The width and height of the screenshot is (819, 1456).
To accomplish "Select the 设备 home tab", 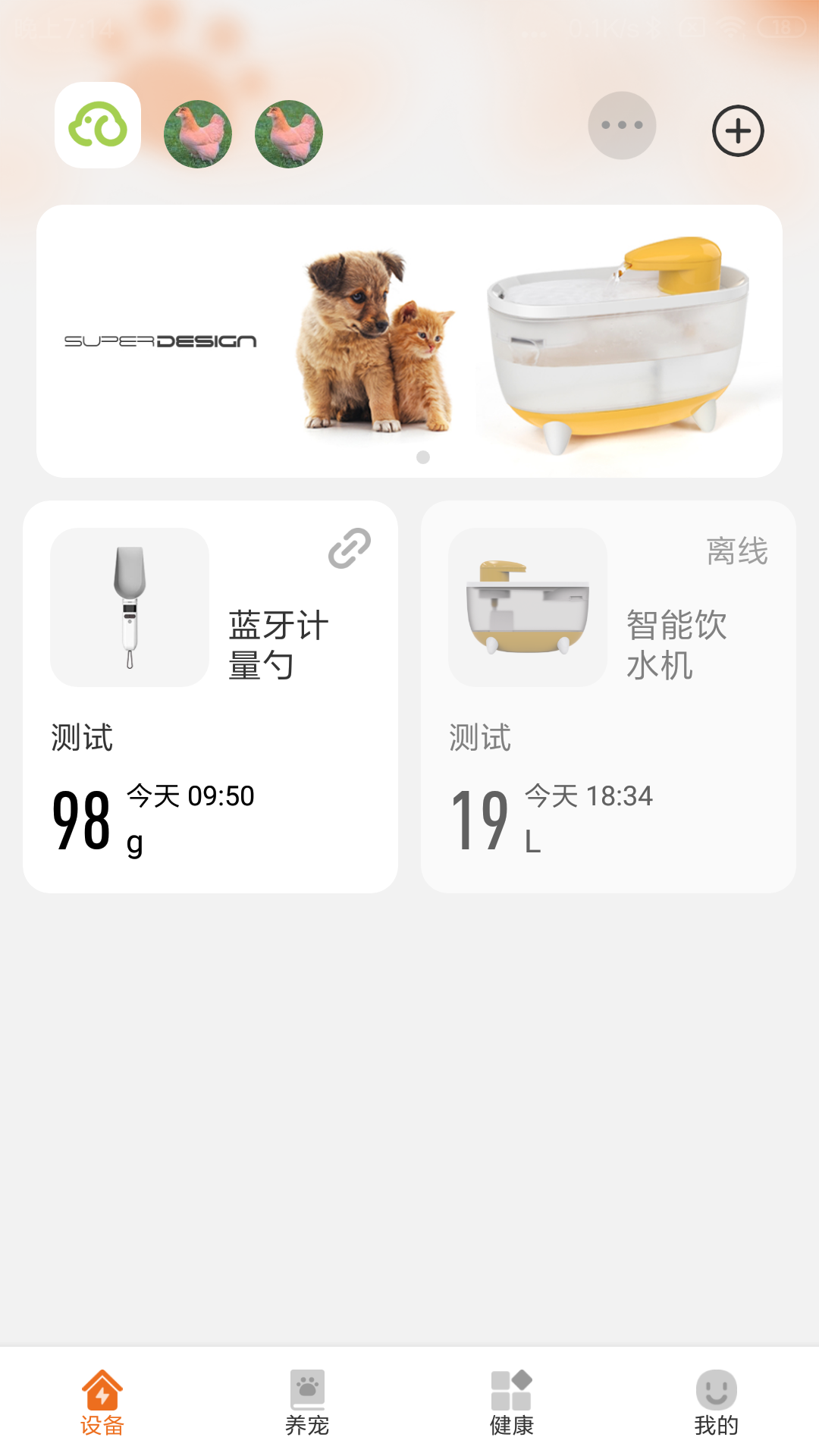I will point(102,1403).
